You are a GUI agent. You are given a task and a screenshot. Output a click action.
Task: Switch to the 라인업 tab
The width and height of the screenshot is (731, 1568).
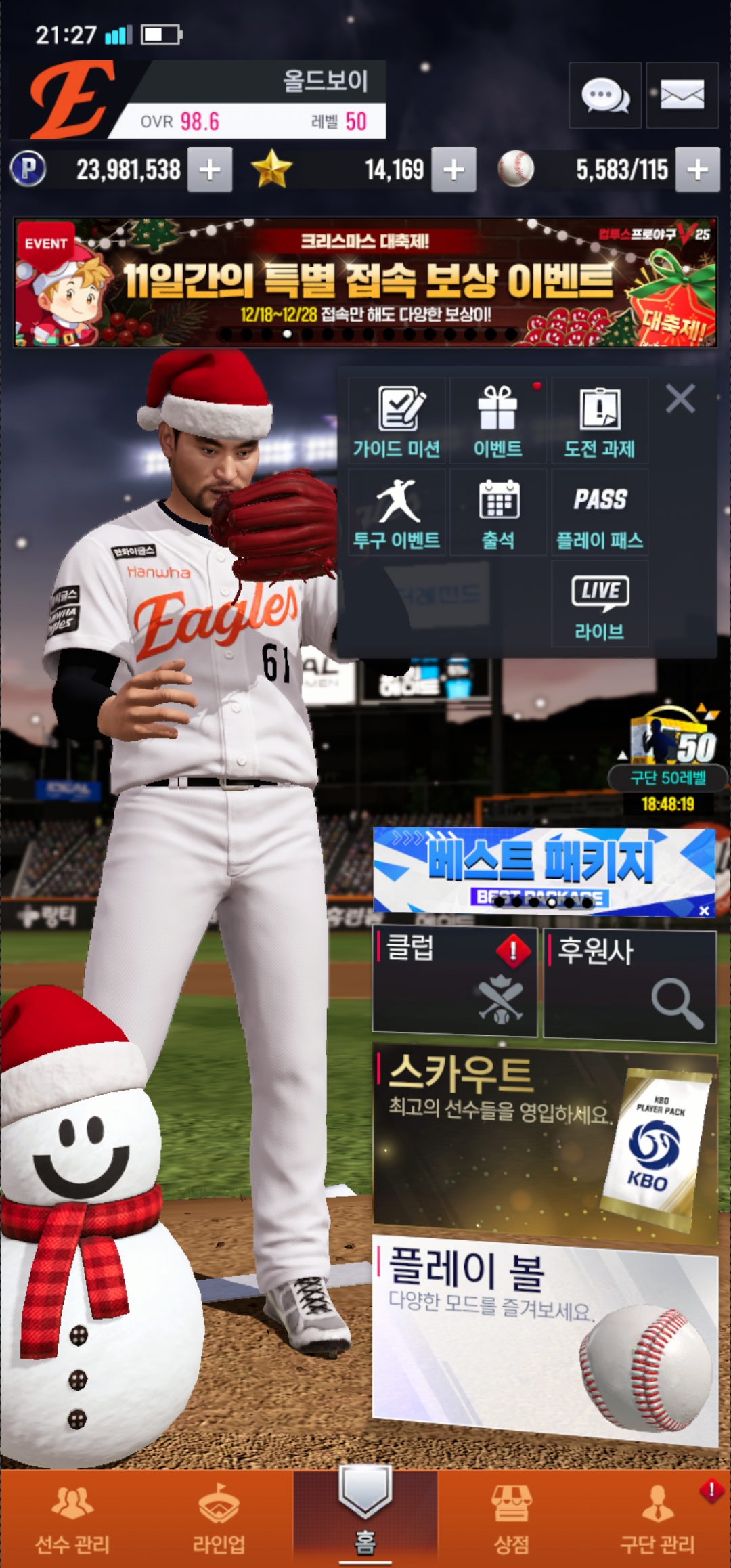click(x=219, y=1519)
